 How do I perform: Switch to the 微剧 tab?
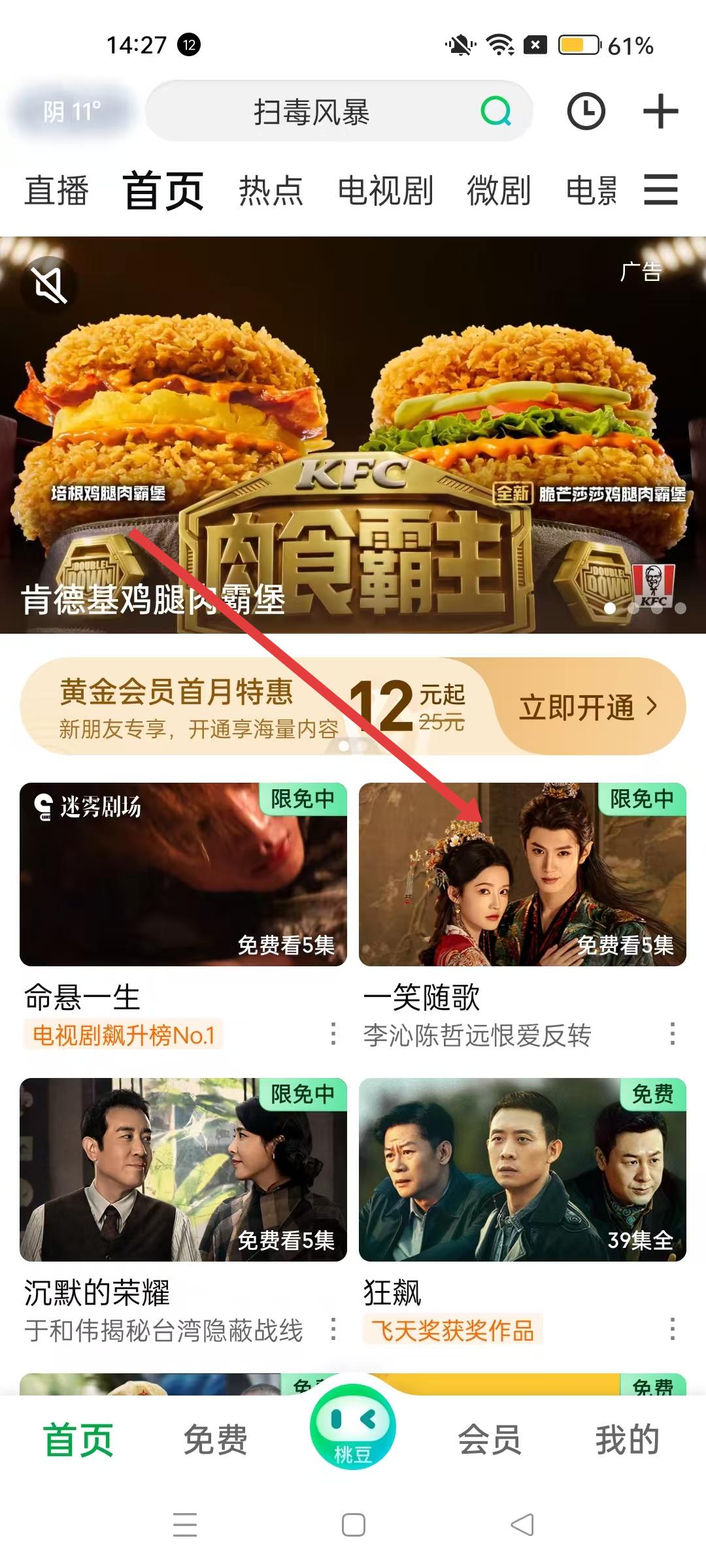pyautogui.click(x=498, y=191)
